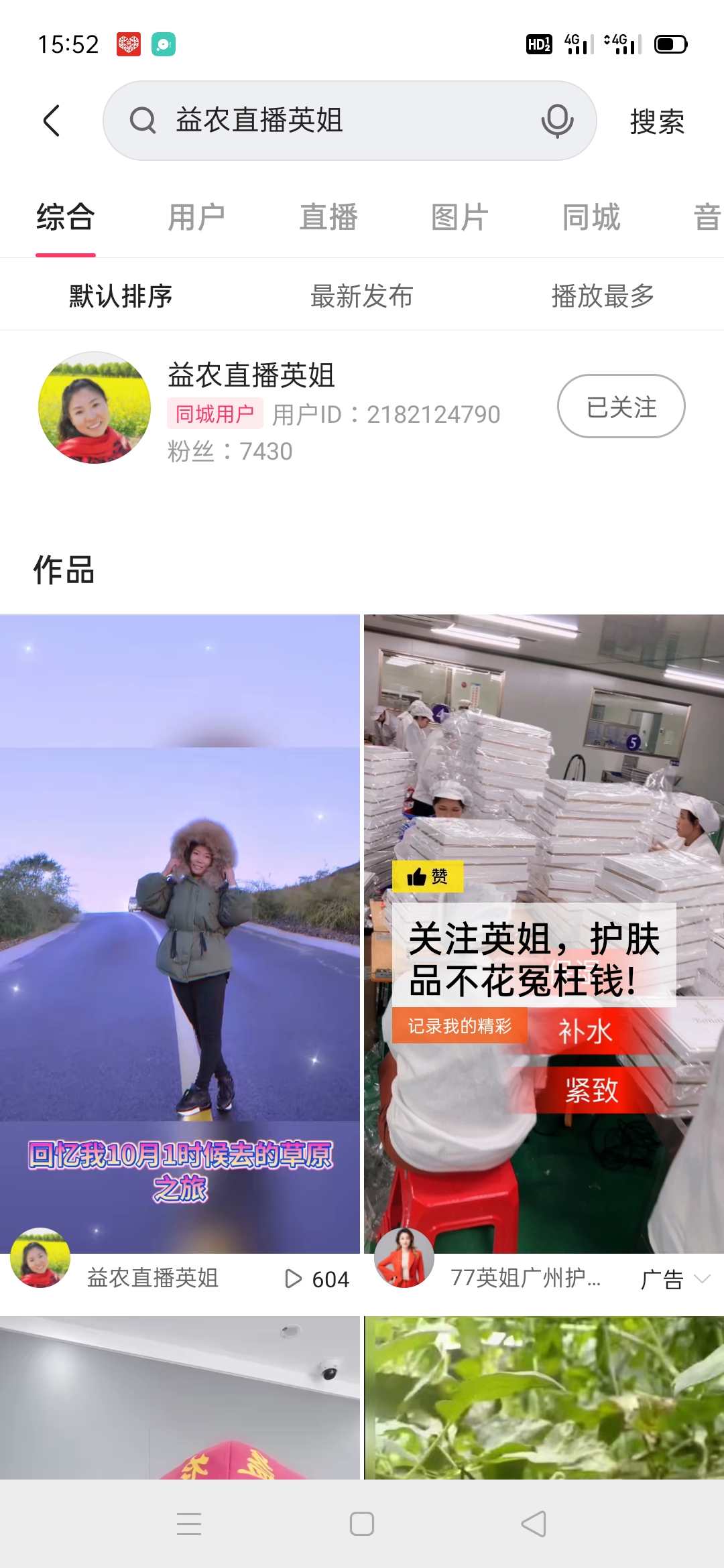This screenshot has width=724, height=1568.
Task: Choose 默认排序 sorting
Action: pos(121,296)
